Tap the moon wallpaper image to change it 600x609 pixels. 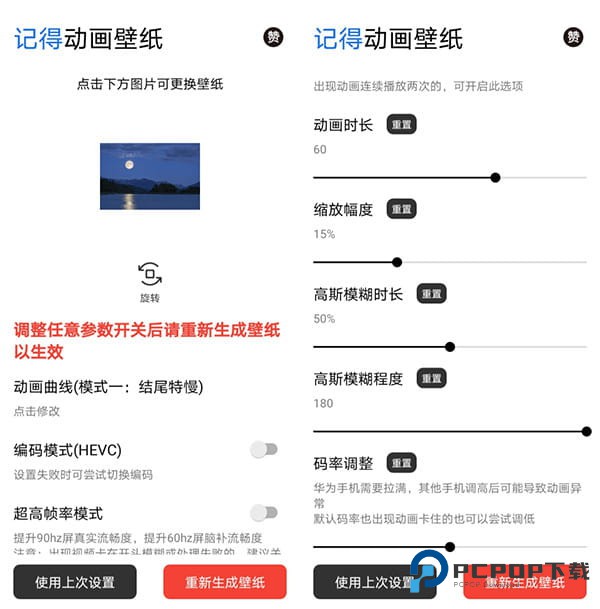tap(149, 176)
